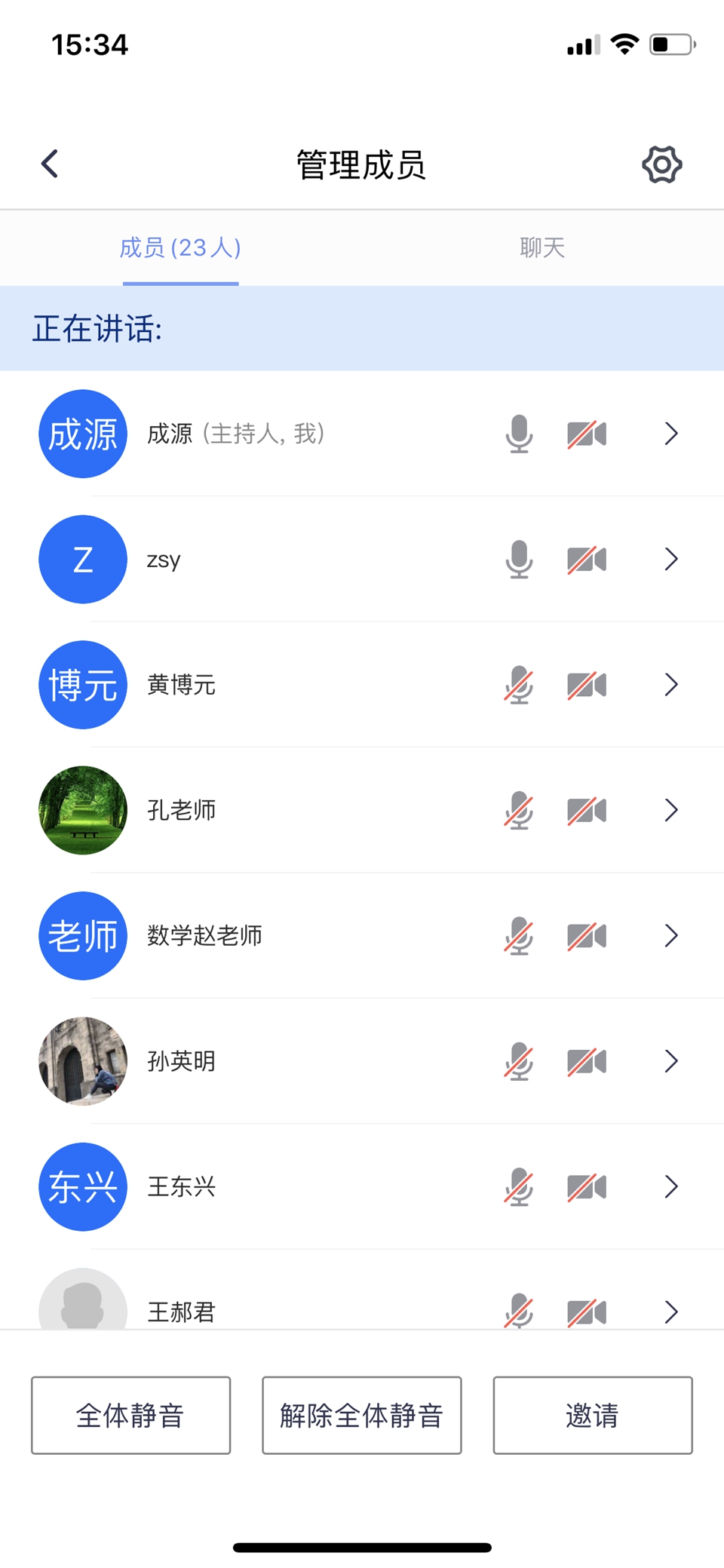724x1568 pixels.
Task: Unmute 数学赵老师's microphone
Action: point(518,936)
